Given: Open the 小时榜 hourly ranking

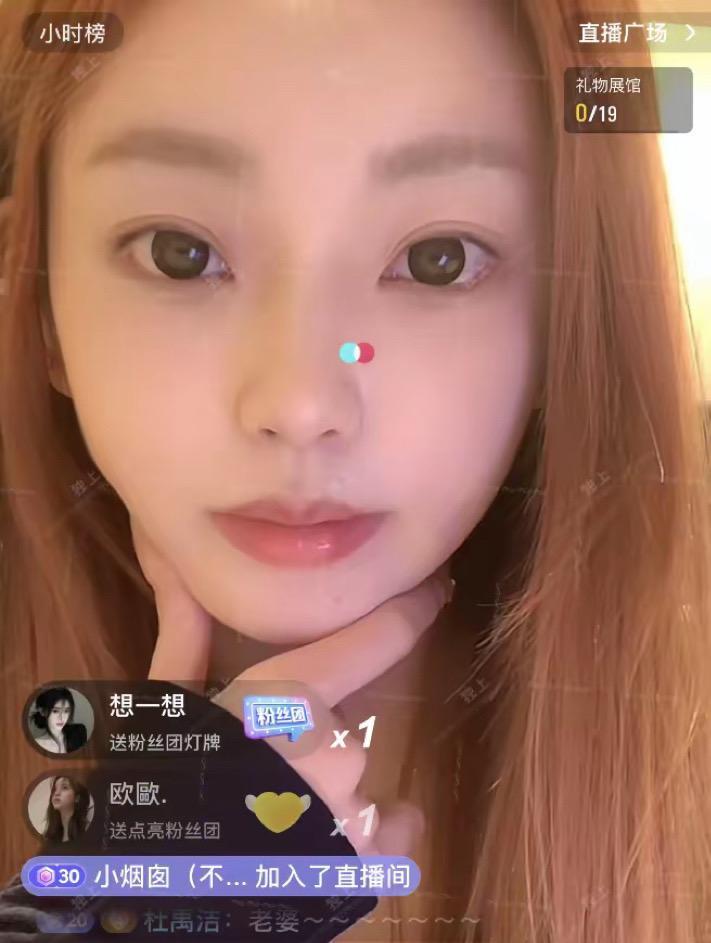Looking at the screenshot, I should tap(72, 34).
